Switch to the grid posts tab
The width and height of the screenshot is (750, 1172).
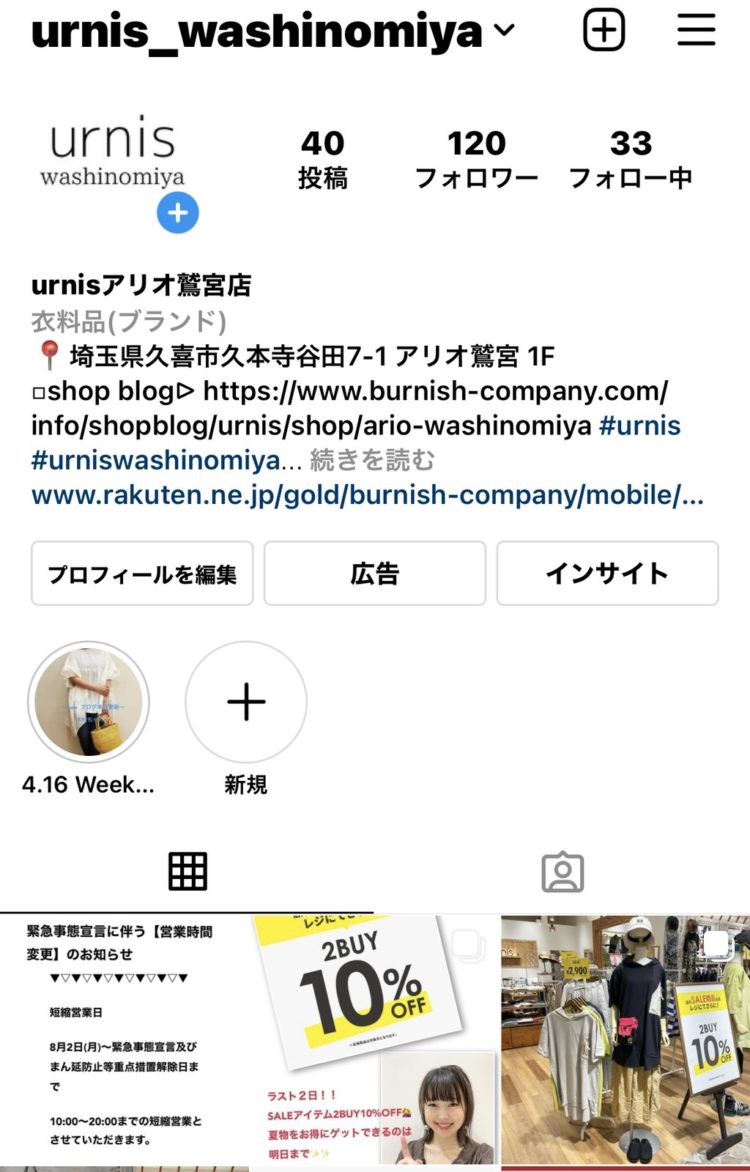[187, 871]
